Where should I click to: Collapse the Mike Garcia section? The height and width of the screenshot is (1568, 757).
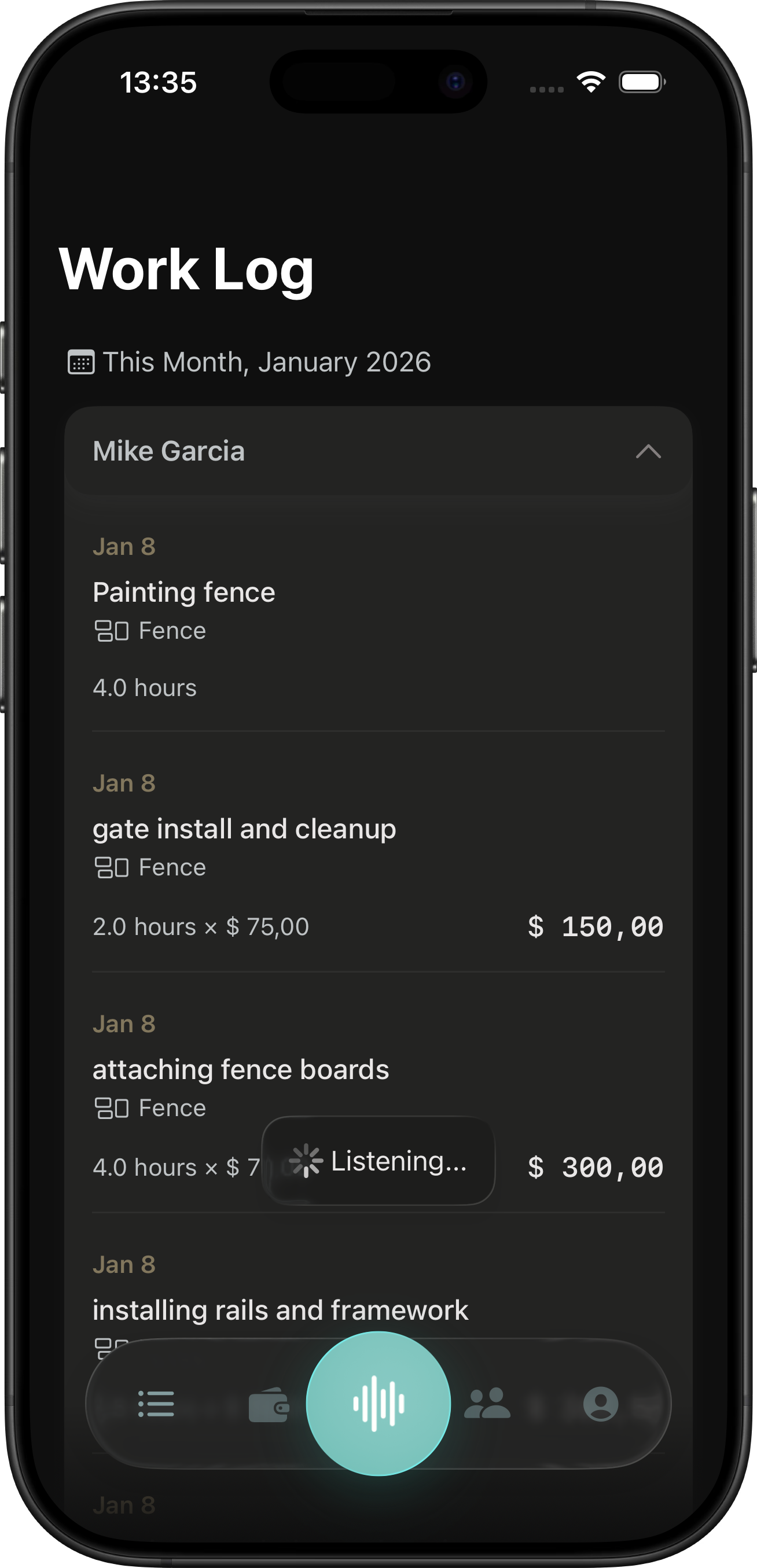648,452
